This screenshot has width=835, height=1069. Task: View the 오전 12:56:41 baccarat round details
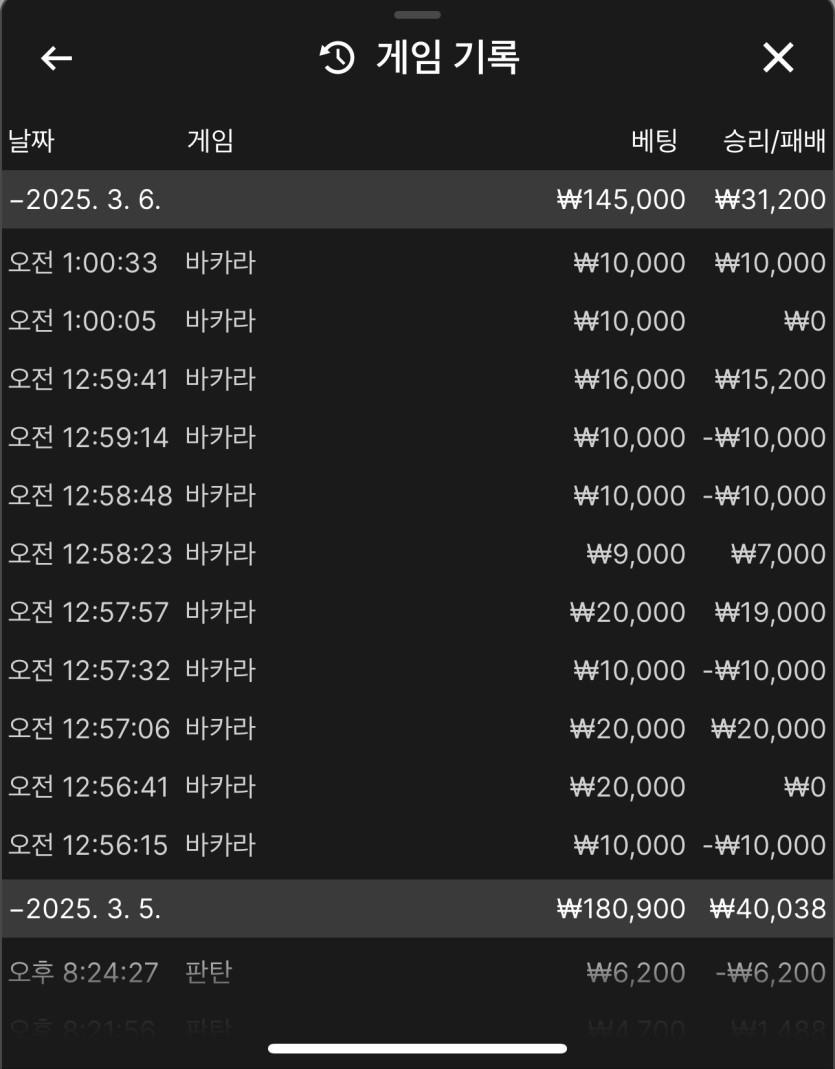click(417, 786)
